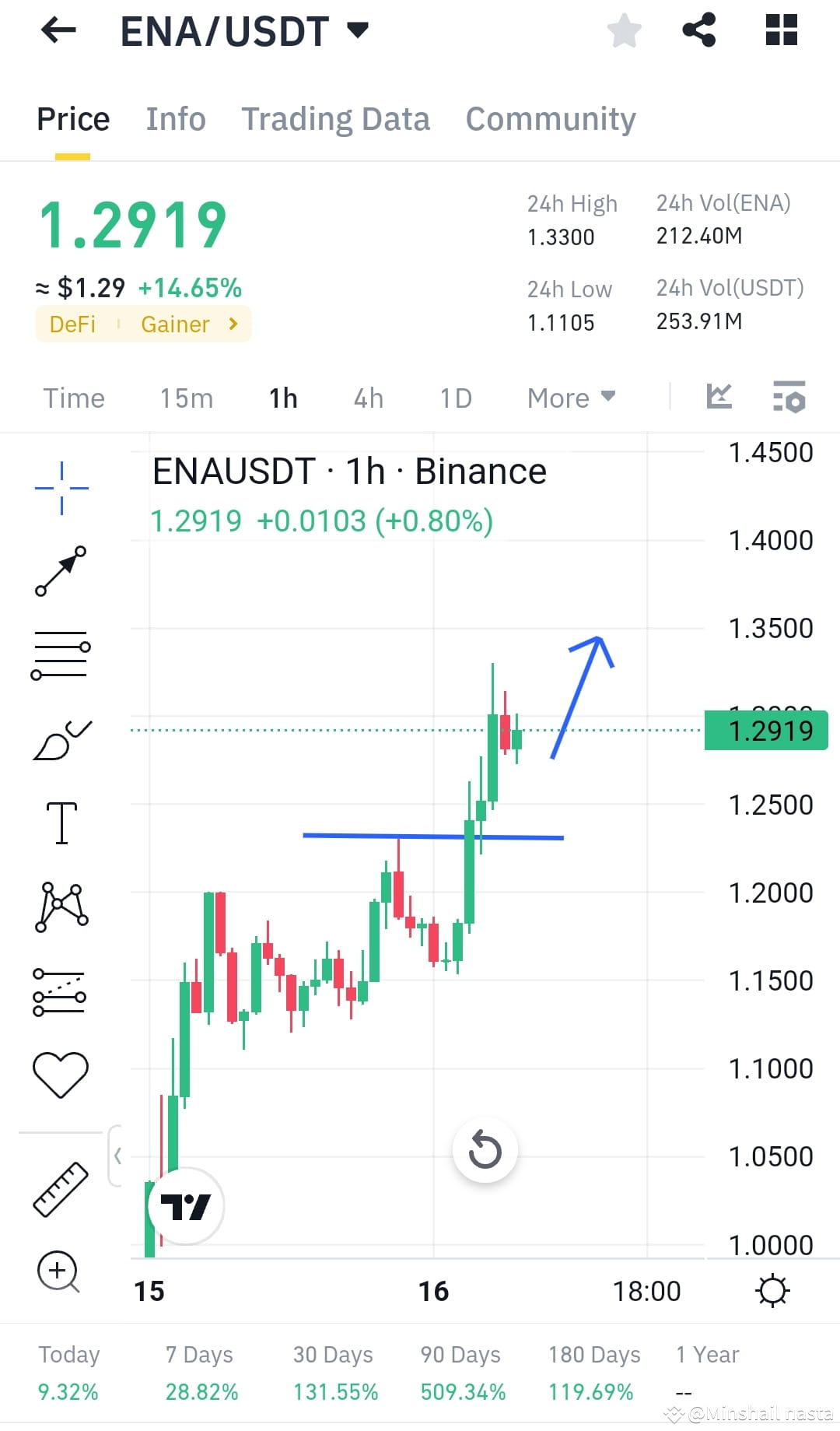Open the Info tab
Viewport: 840px width, 1431px height.
pyautogui.click(x=175, y=118)
